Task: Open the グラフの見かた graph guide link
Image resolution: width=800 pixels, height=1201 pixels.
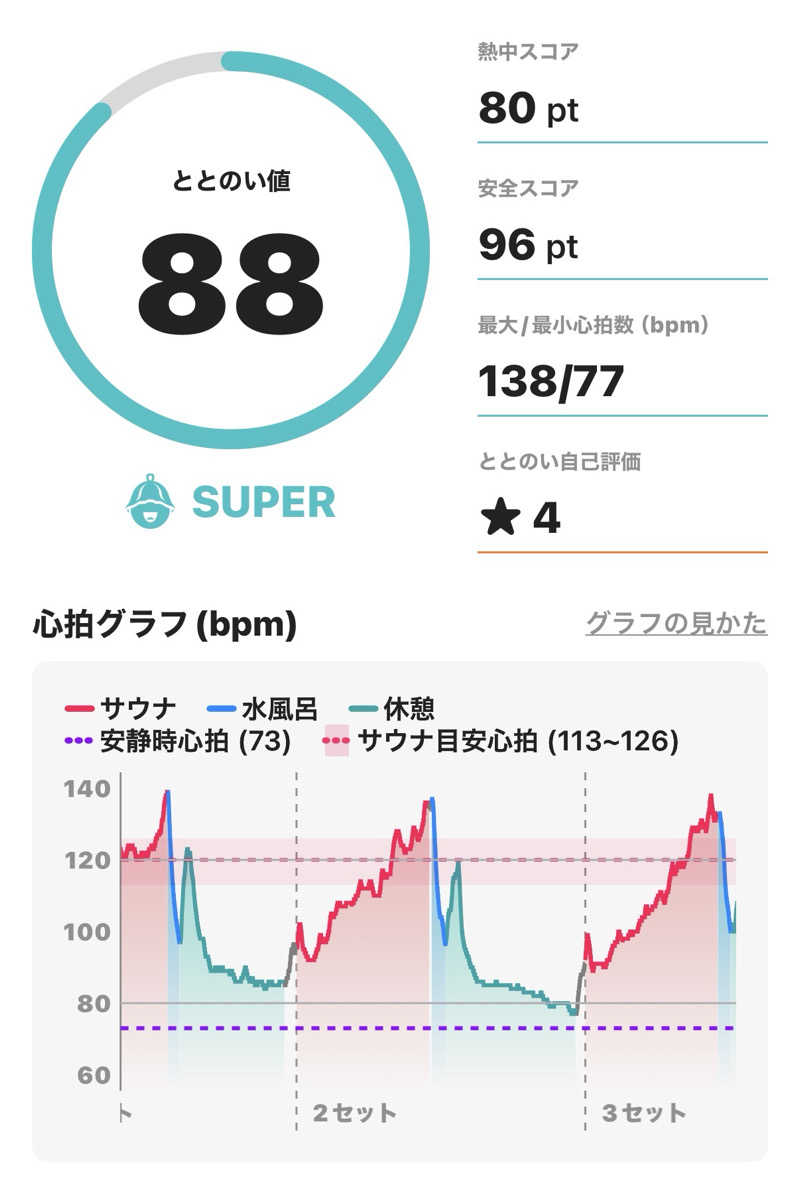Action: (x=675, y=623)
